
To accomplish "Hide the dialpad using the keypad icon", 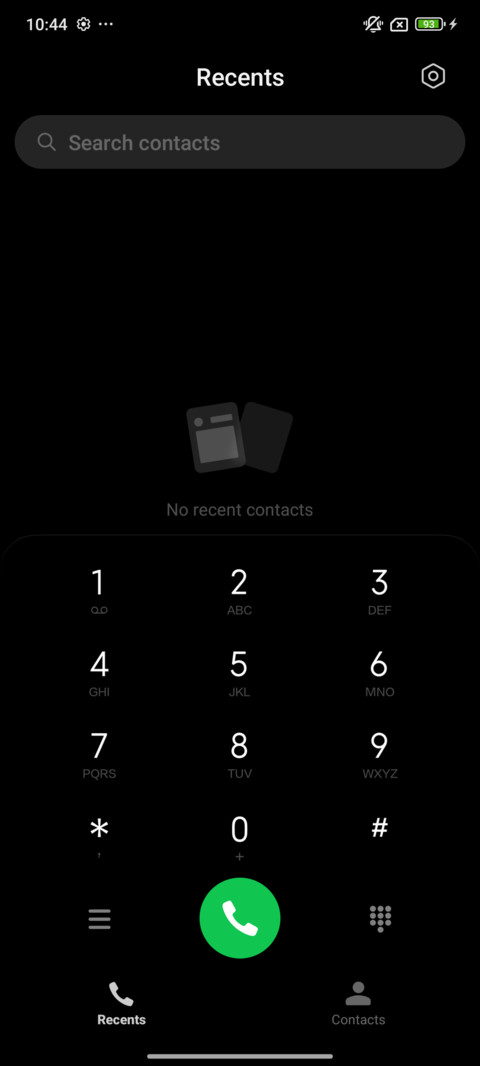I will point(380,918).
